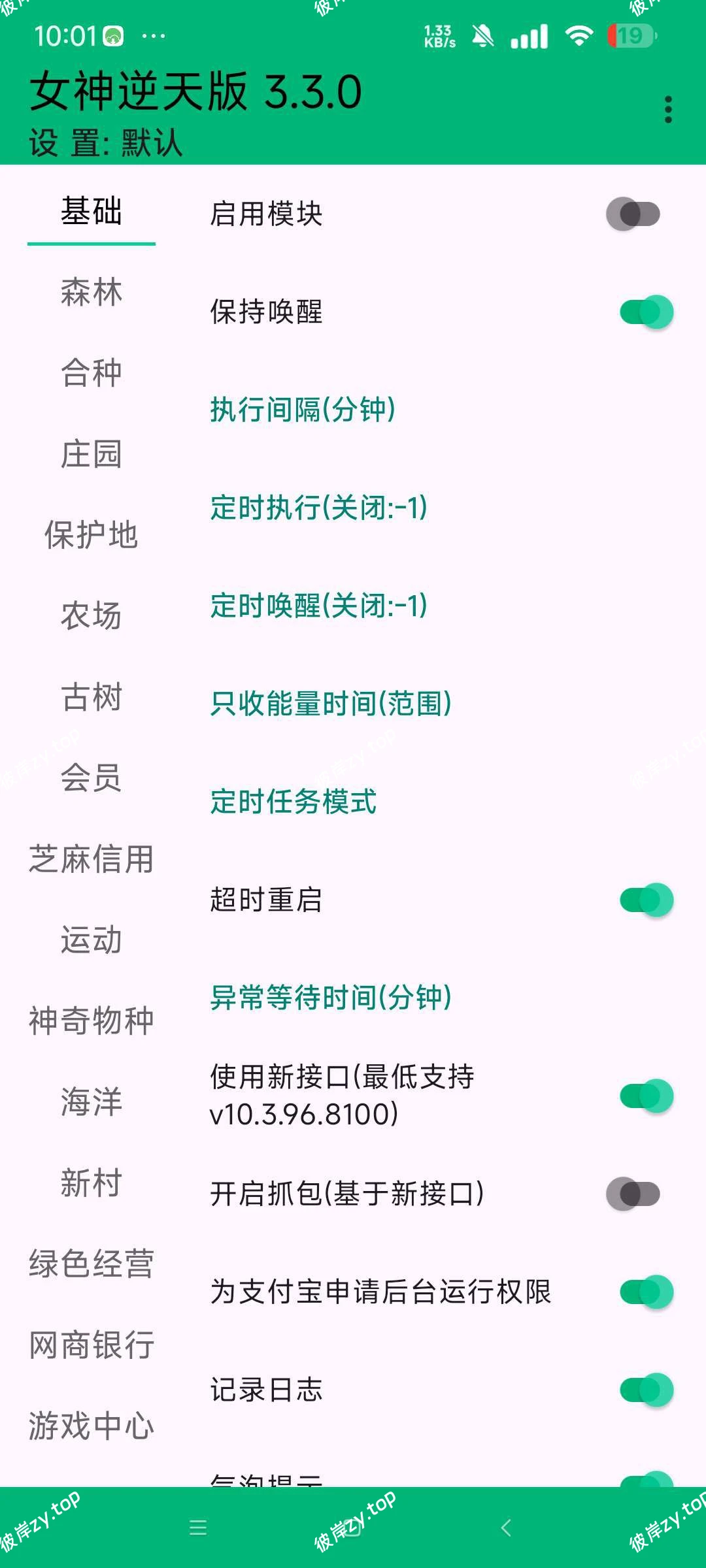Disable the 保持唤醒 switch
This screenshot has width=706, height=1568.
tap(643, 312)
